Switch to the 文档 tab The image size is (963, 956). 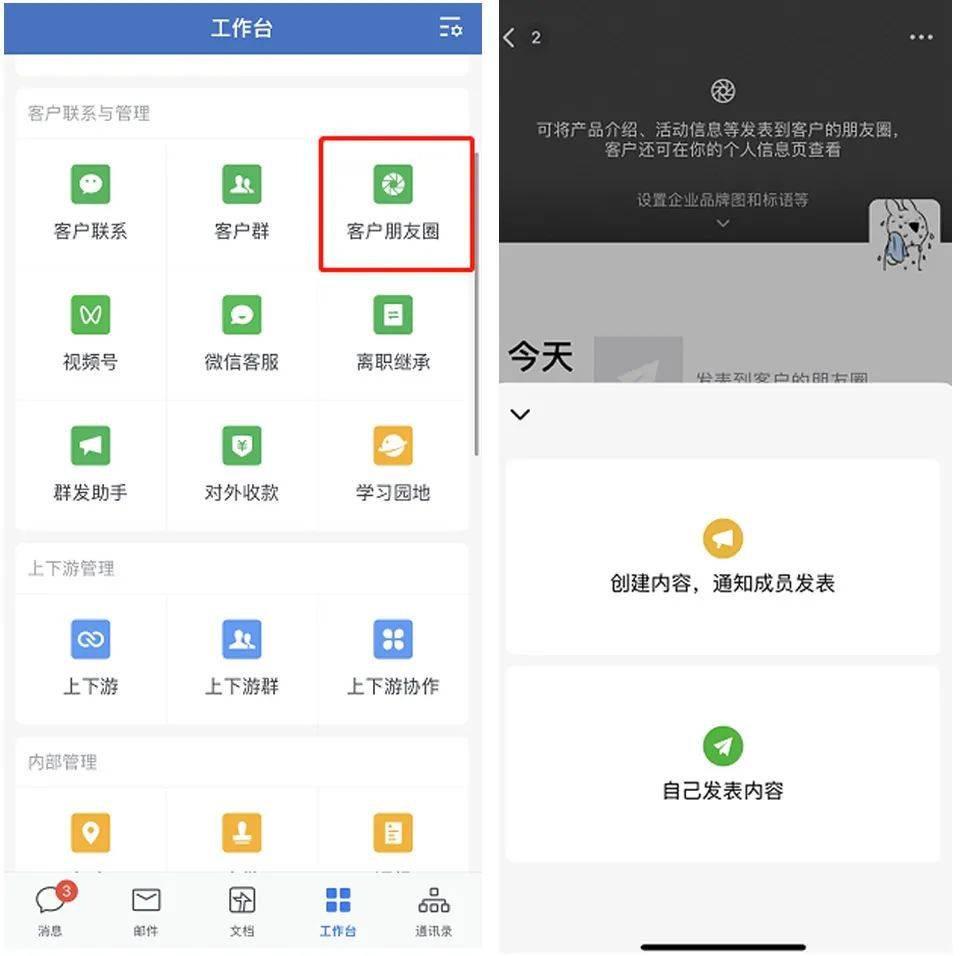click(x=242, y=910)
